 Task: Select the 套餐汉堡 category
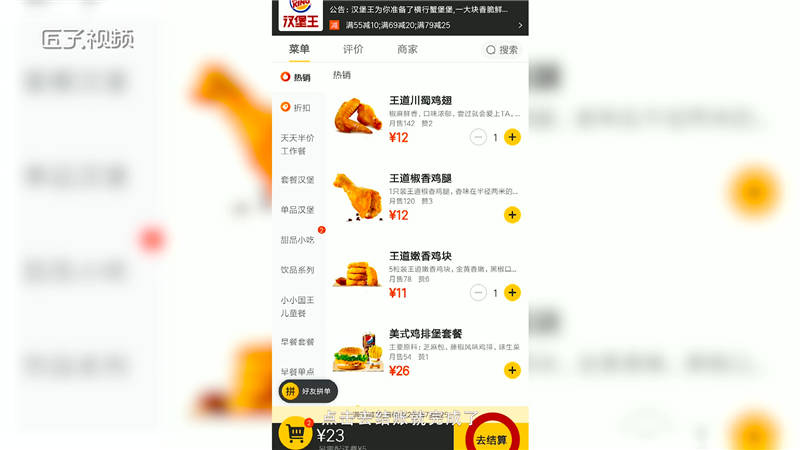click(x=297, y=180)
